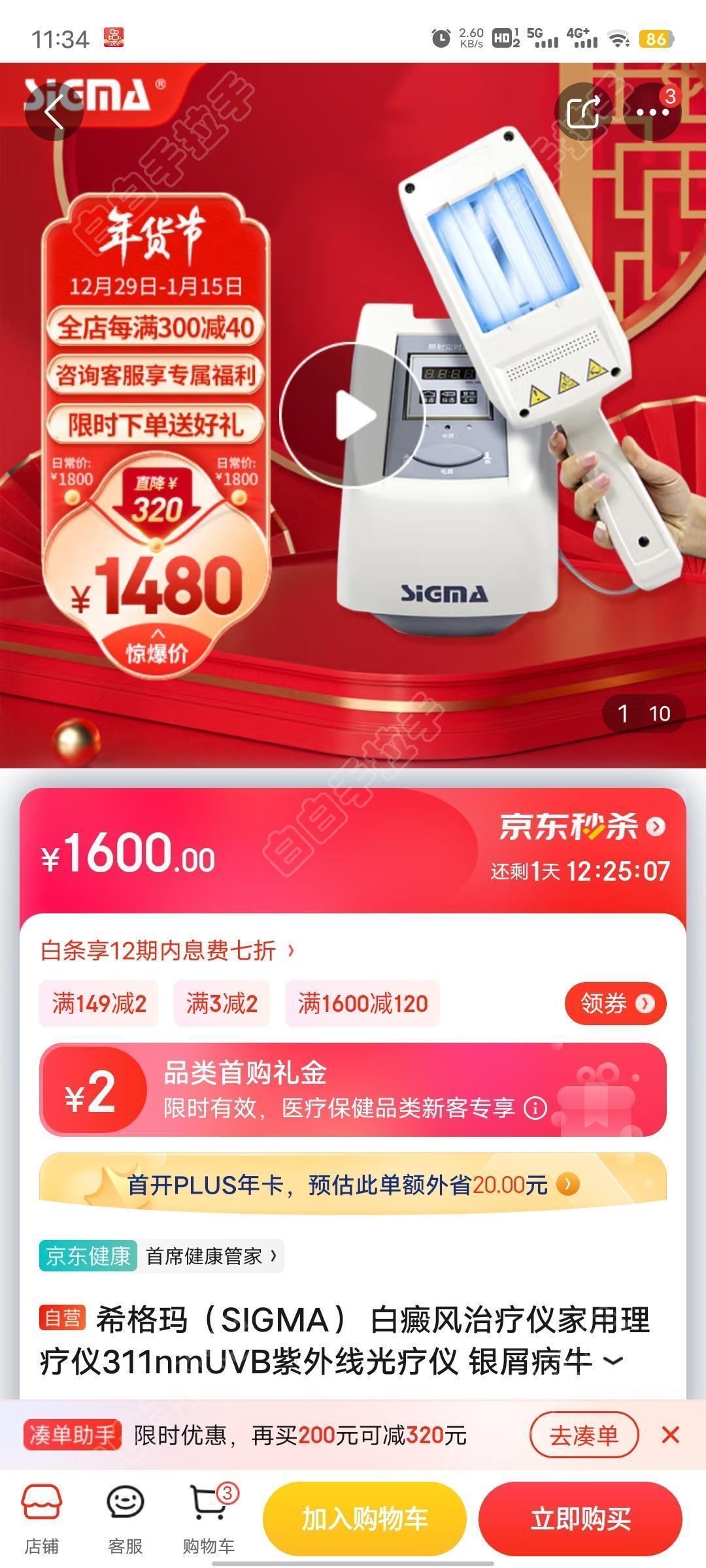This screenshot has width=706, height=1568.
Task: Open the three-dot overflow menu
Action: (652, 112)
